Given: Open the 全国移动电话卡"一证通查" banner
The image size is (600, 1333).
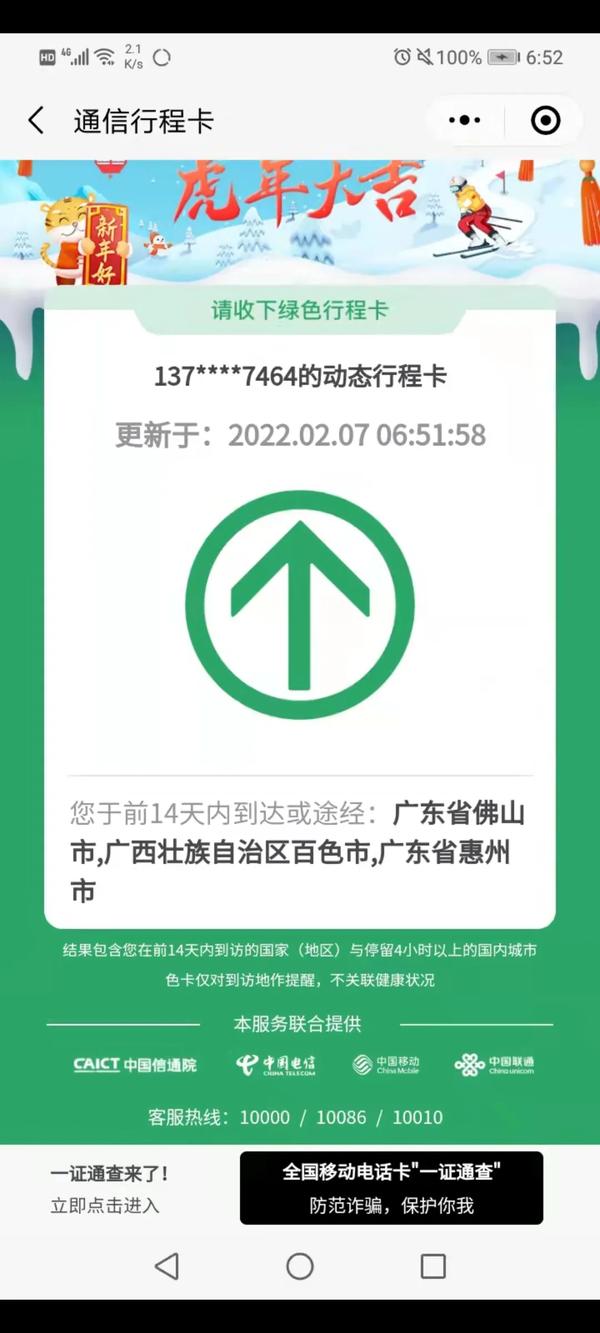Looking at the screenshot, I should [x=391, y=1188].
